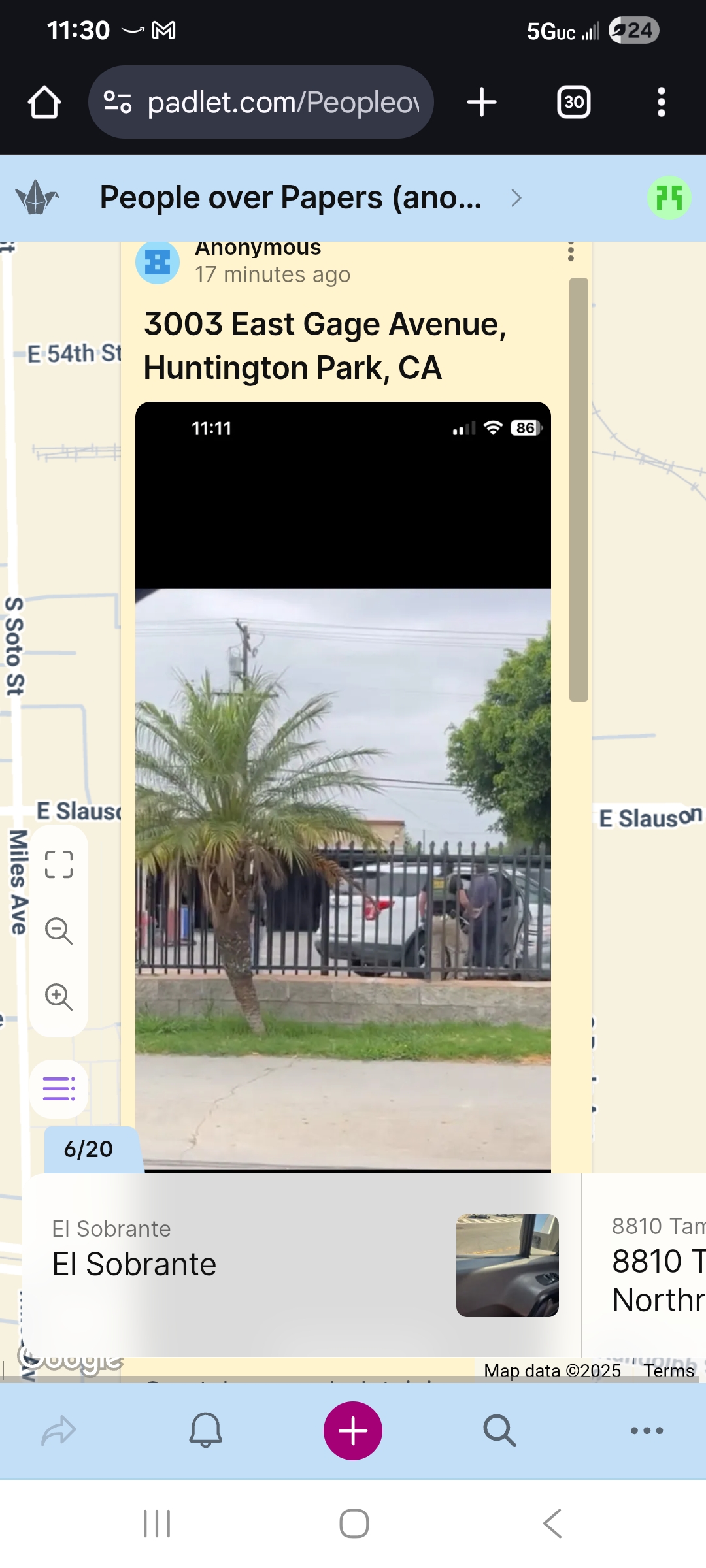706x1568 pixels.
Task: Share this padlet
Action: click(59, 1431)
